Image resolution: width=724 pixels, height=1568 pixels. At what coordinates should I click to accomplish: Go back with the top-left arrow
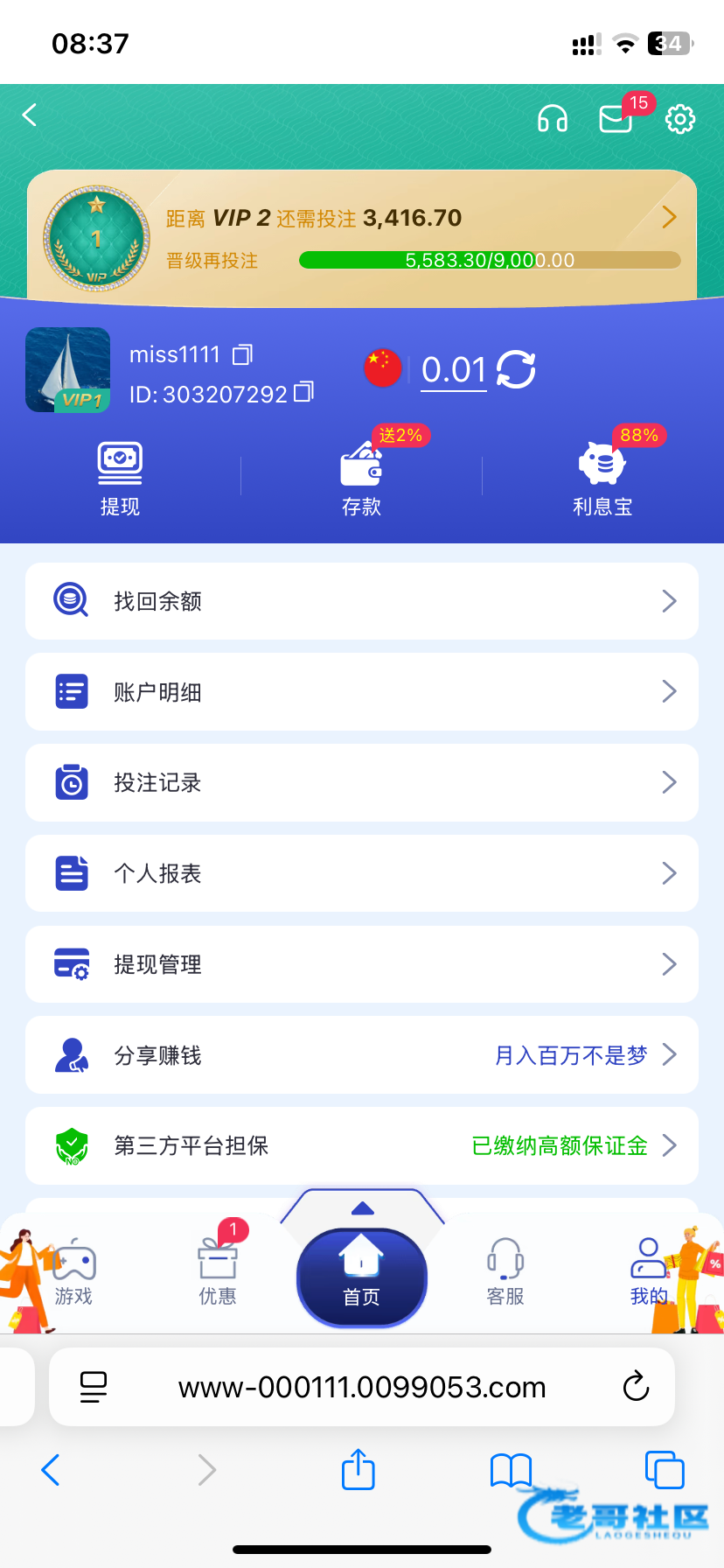click(x=30, y=115)
